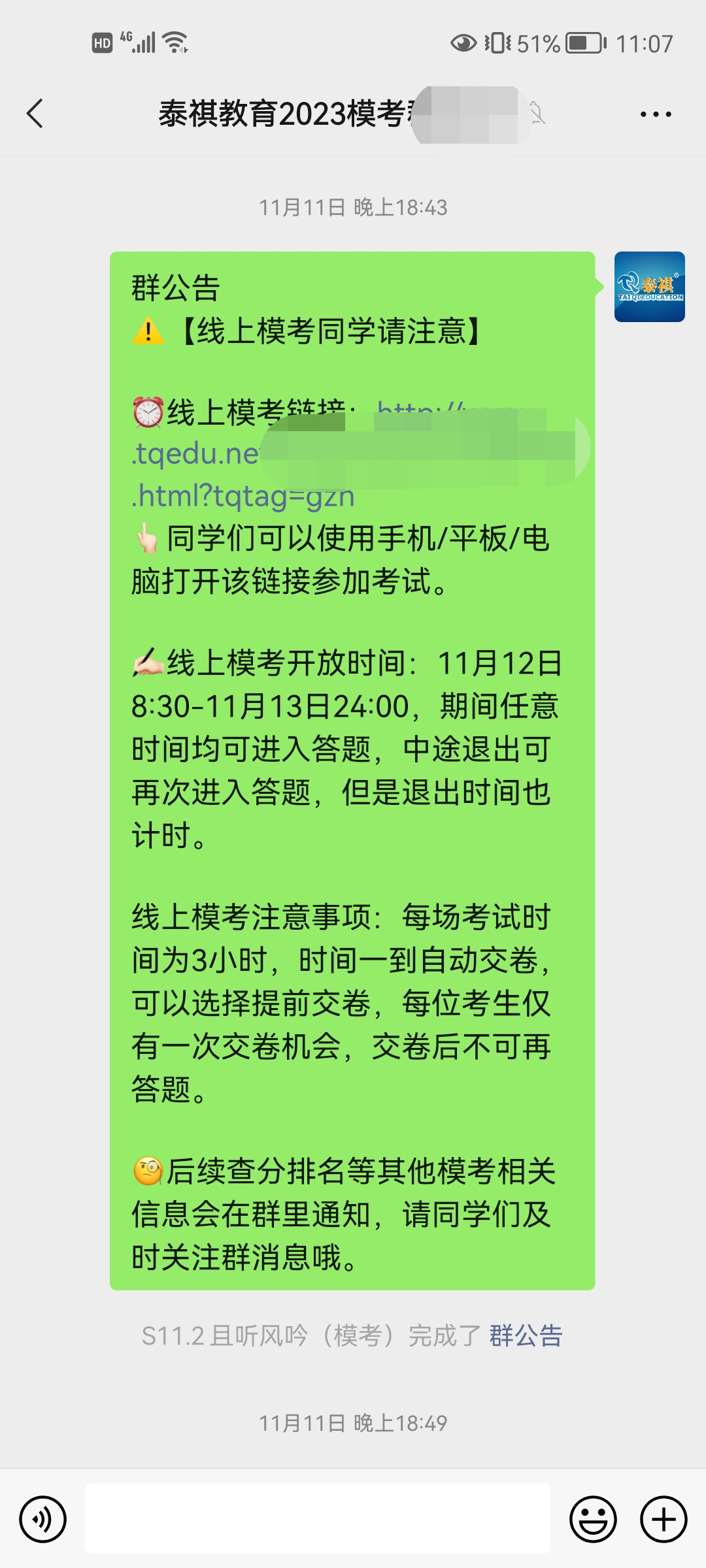Open the plus attachments menu

(x=663, y=1519)
